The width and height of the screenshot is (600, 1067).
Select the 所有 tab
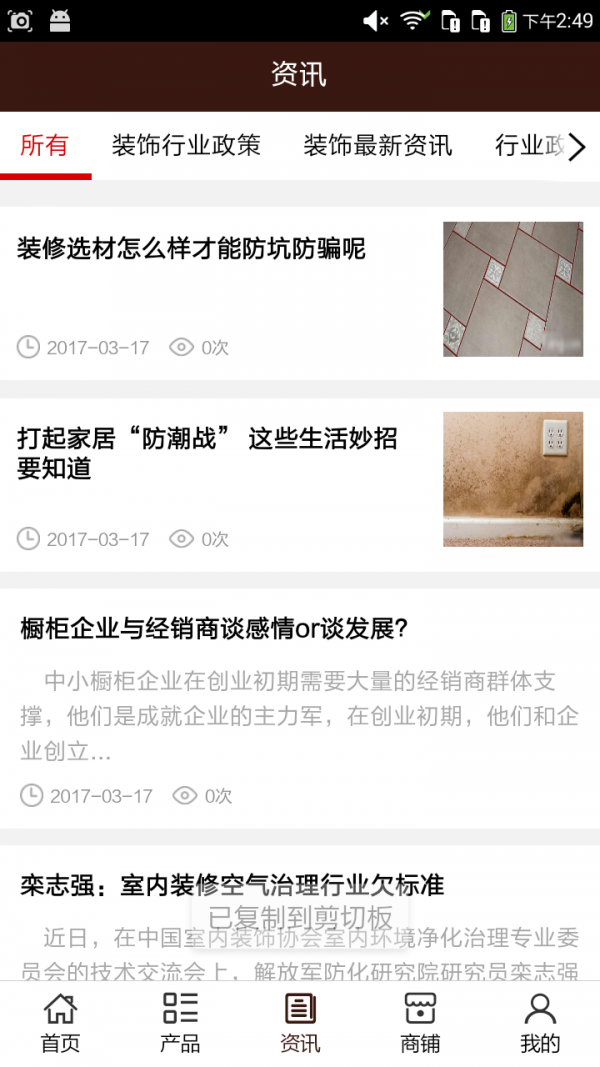click(45, 146)
